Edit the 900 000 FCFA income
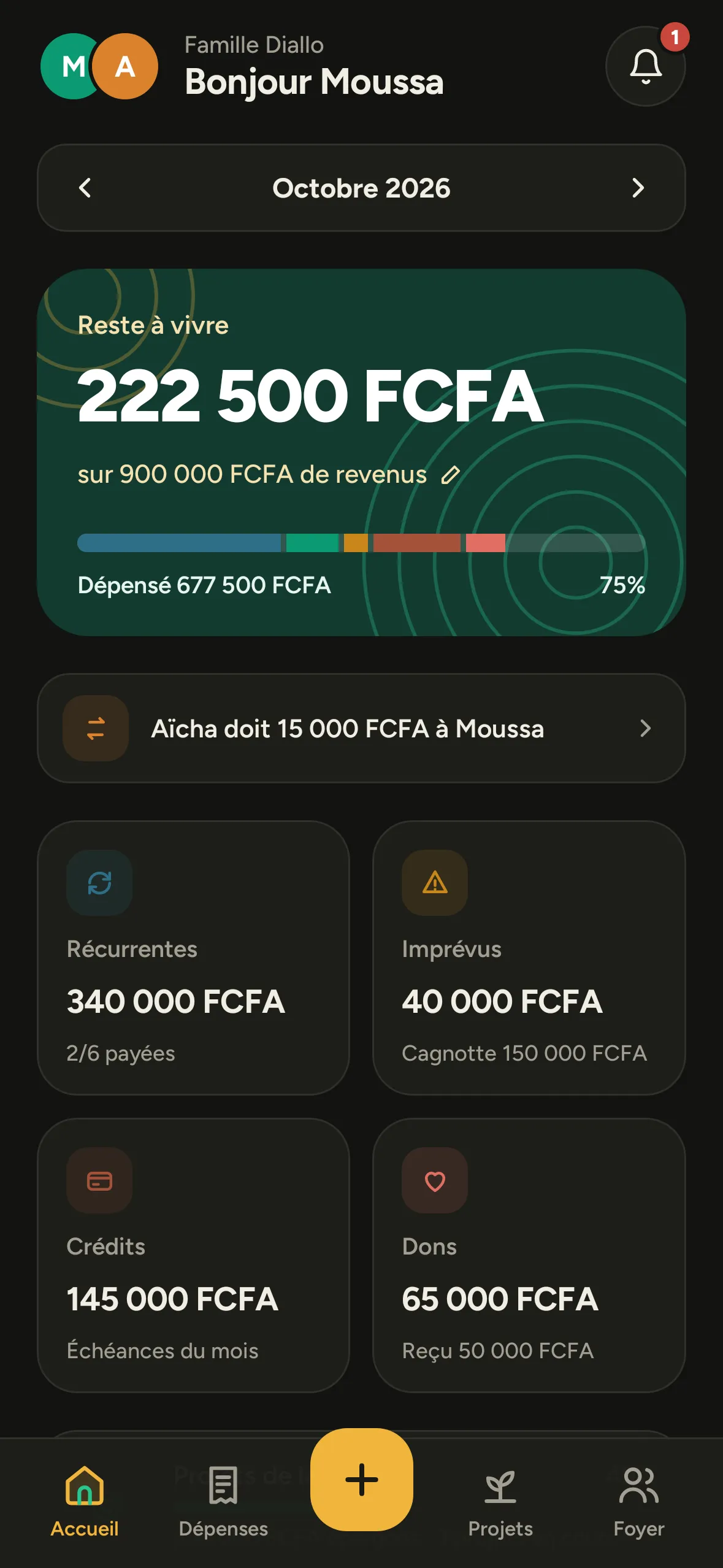This screenshot has width=723, height=1568. [x=451, y=475]
